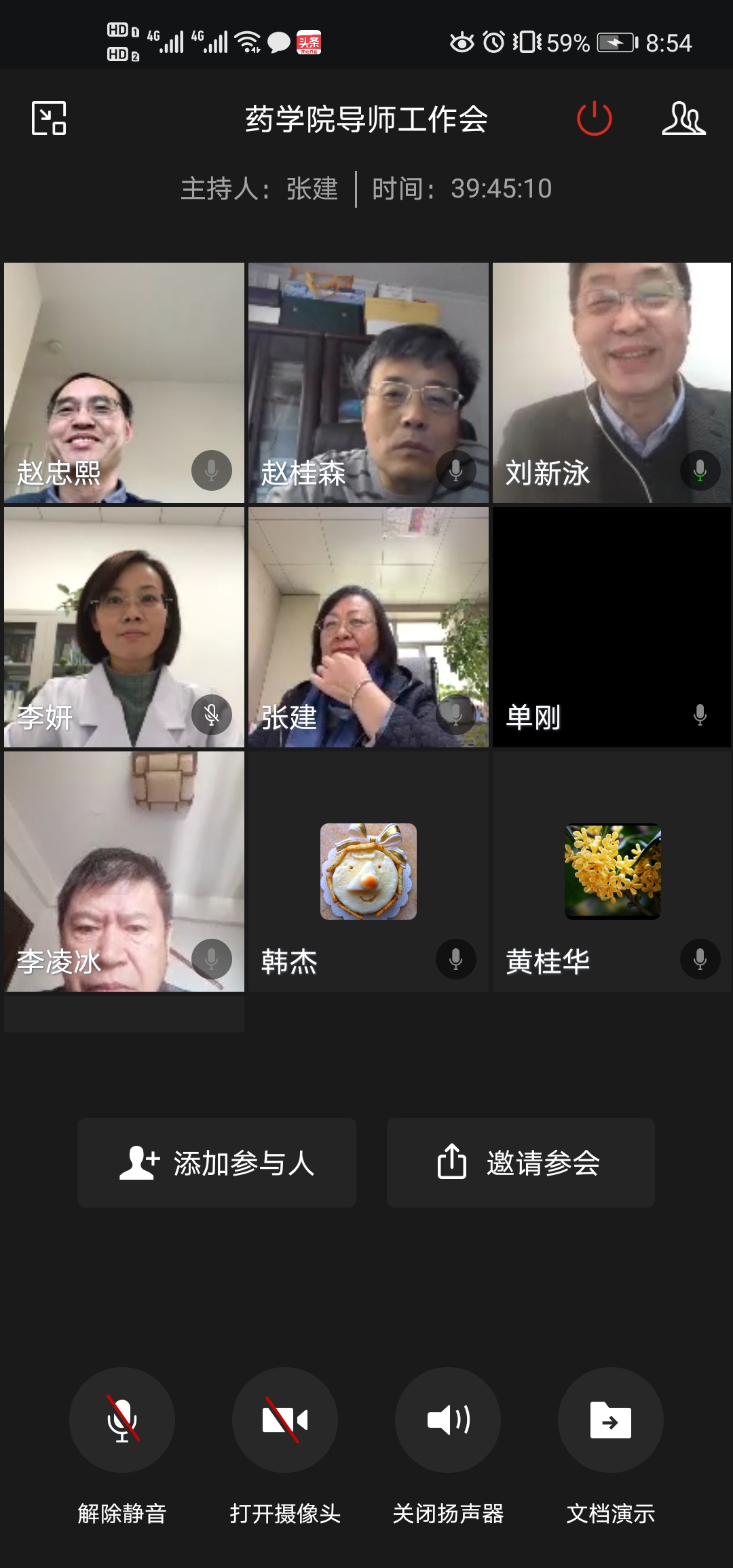The height and width of the screenshot is (1568, 733).
Task: Select 赵桂森's video tile
Action: [368, 382]
